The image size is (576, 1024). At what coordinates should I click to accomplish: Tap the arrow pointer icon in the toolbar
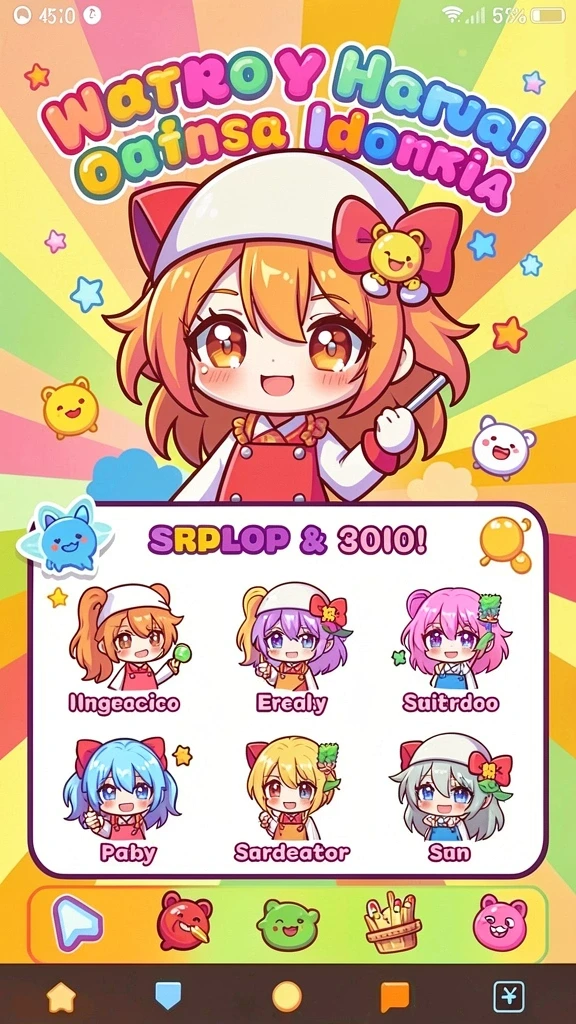point(77,923)
